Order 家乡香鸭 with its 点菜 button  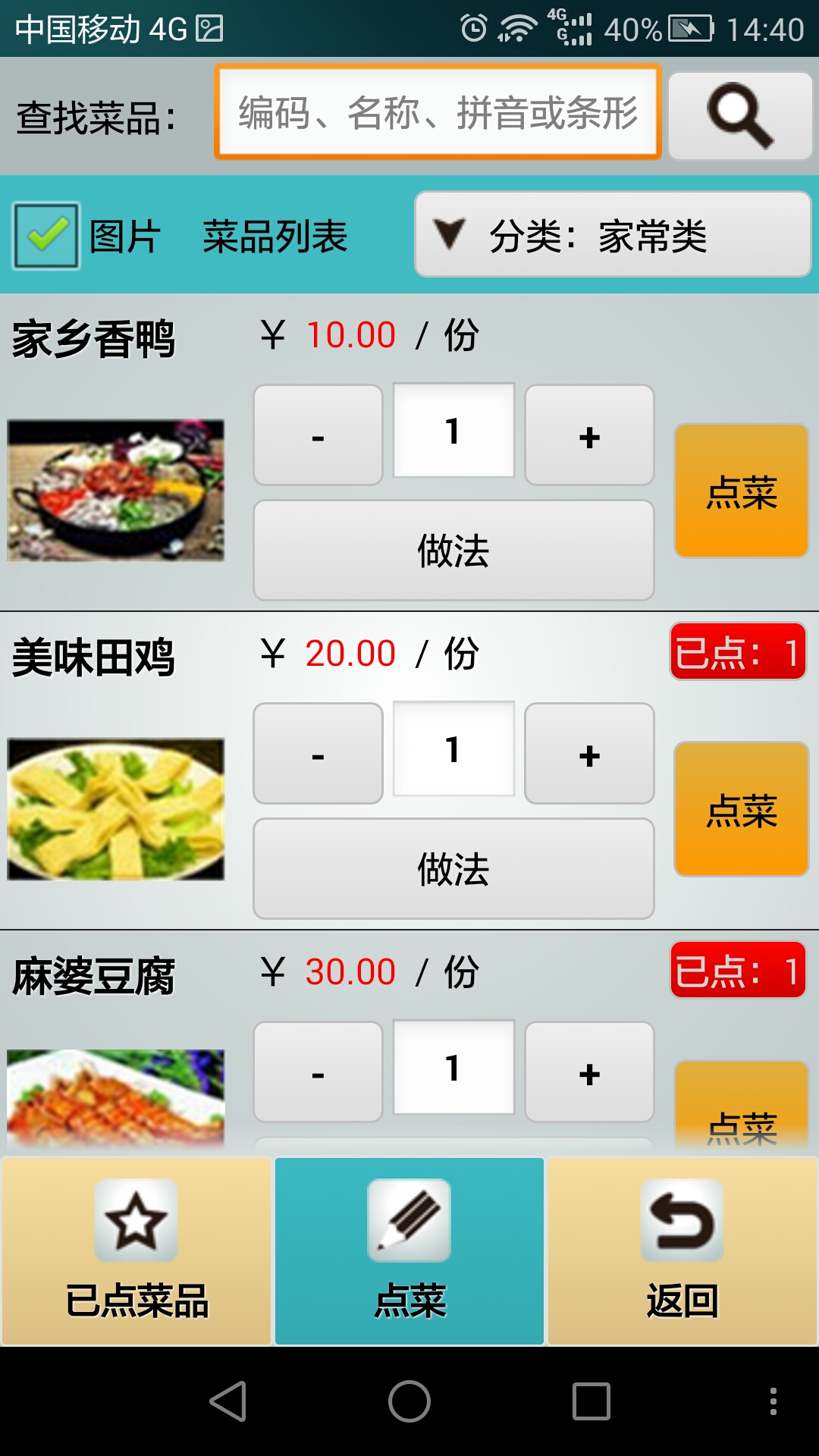[x=741, y=491]
